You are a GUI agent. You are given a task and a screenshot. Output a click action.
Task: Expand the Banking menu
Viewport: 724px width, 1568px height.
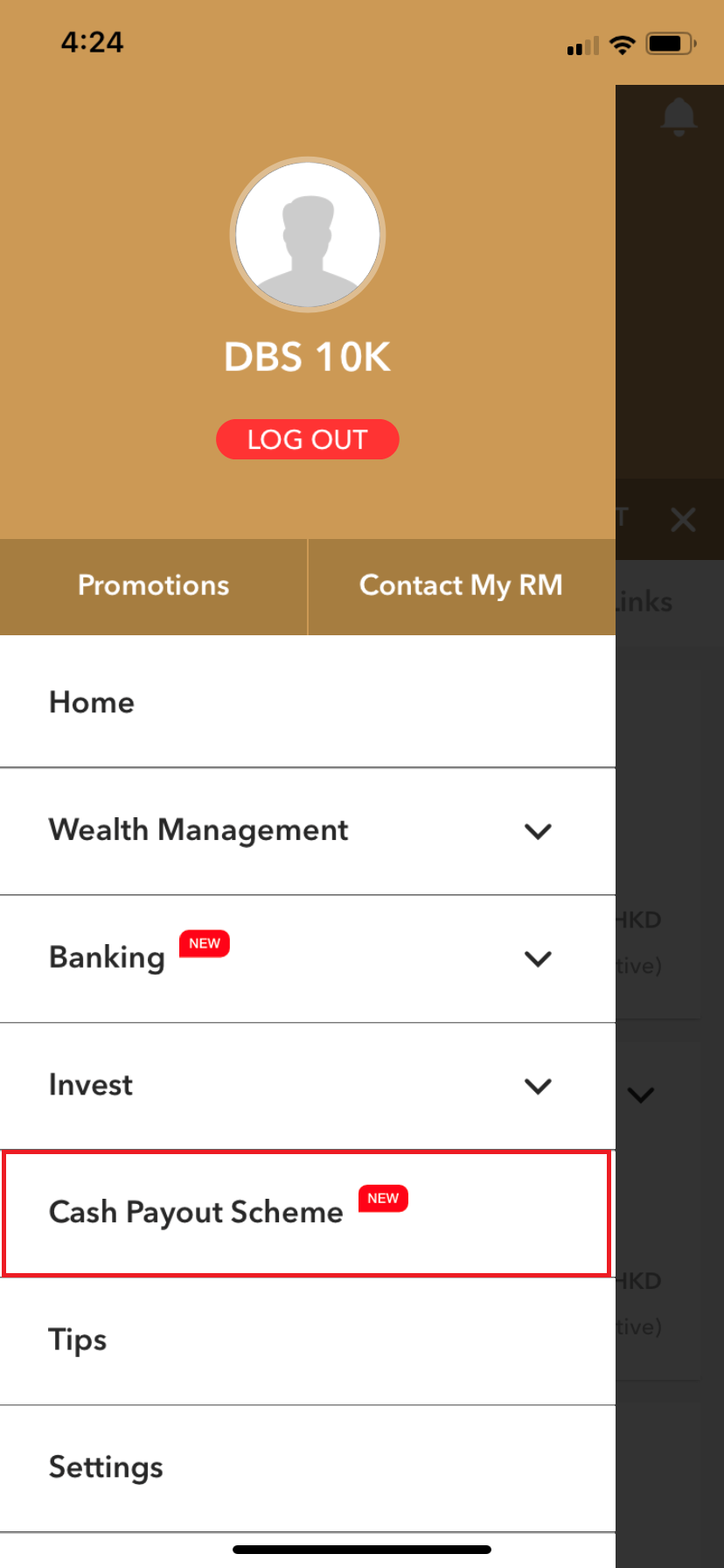pos(537,958)
